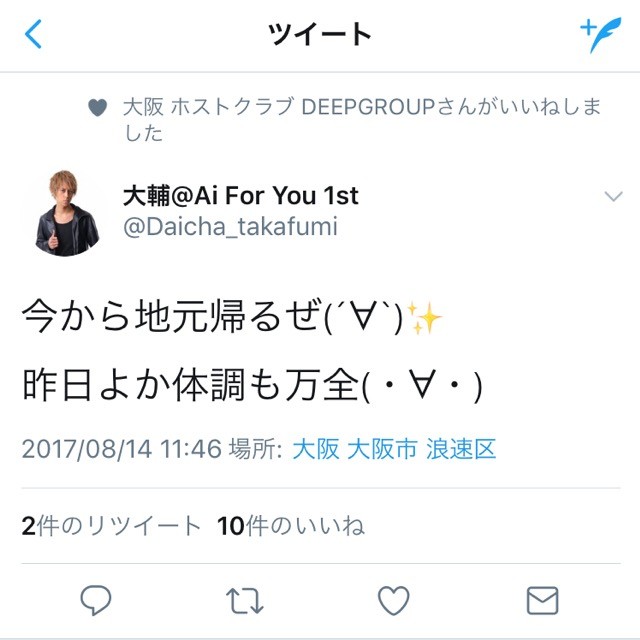Expand the tweet options chevron
640x640 pixels.
(613, 197)
